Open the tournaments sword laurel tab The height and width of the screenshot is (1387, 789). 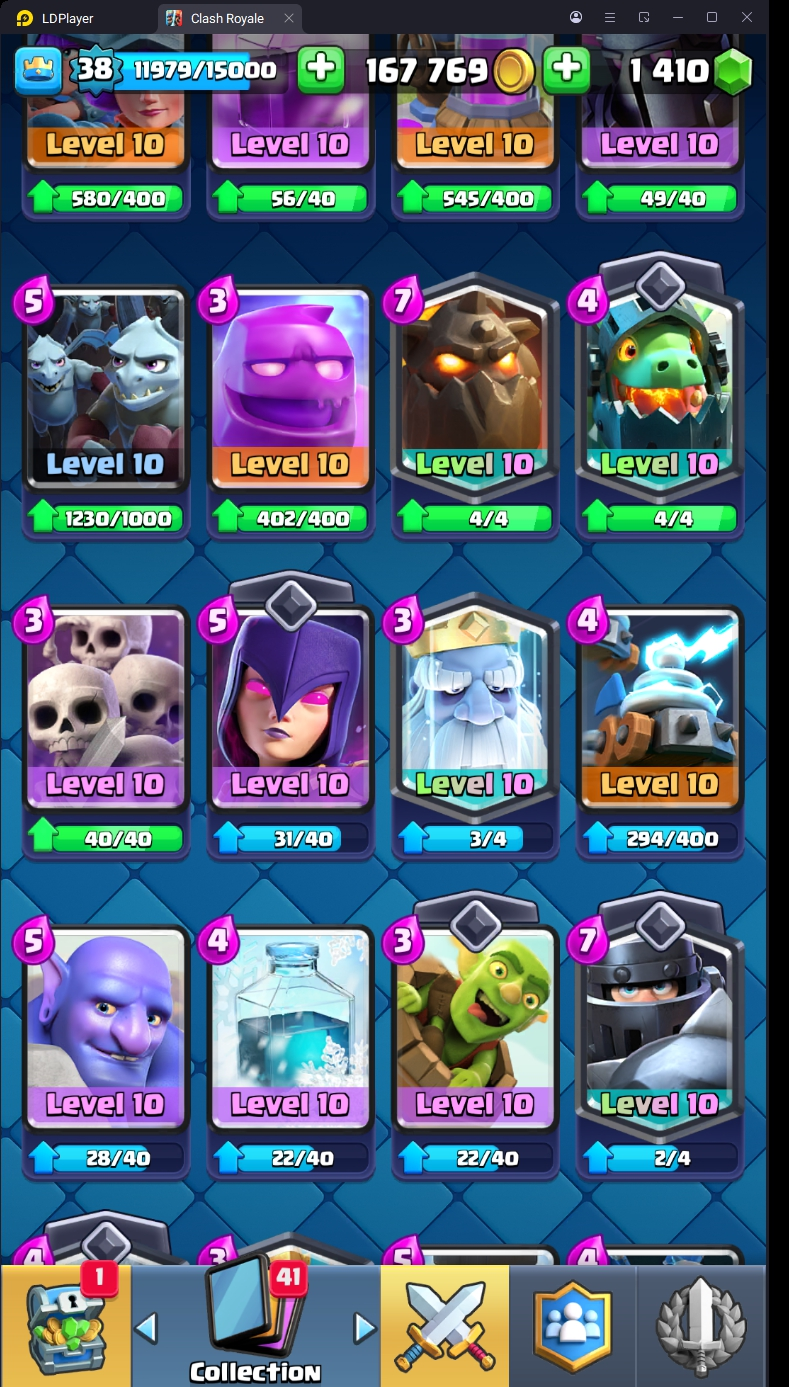pos(700,1326)
